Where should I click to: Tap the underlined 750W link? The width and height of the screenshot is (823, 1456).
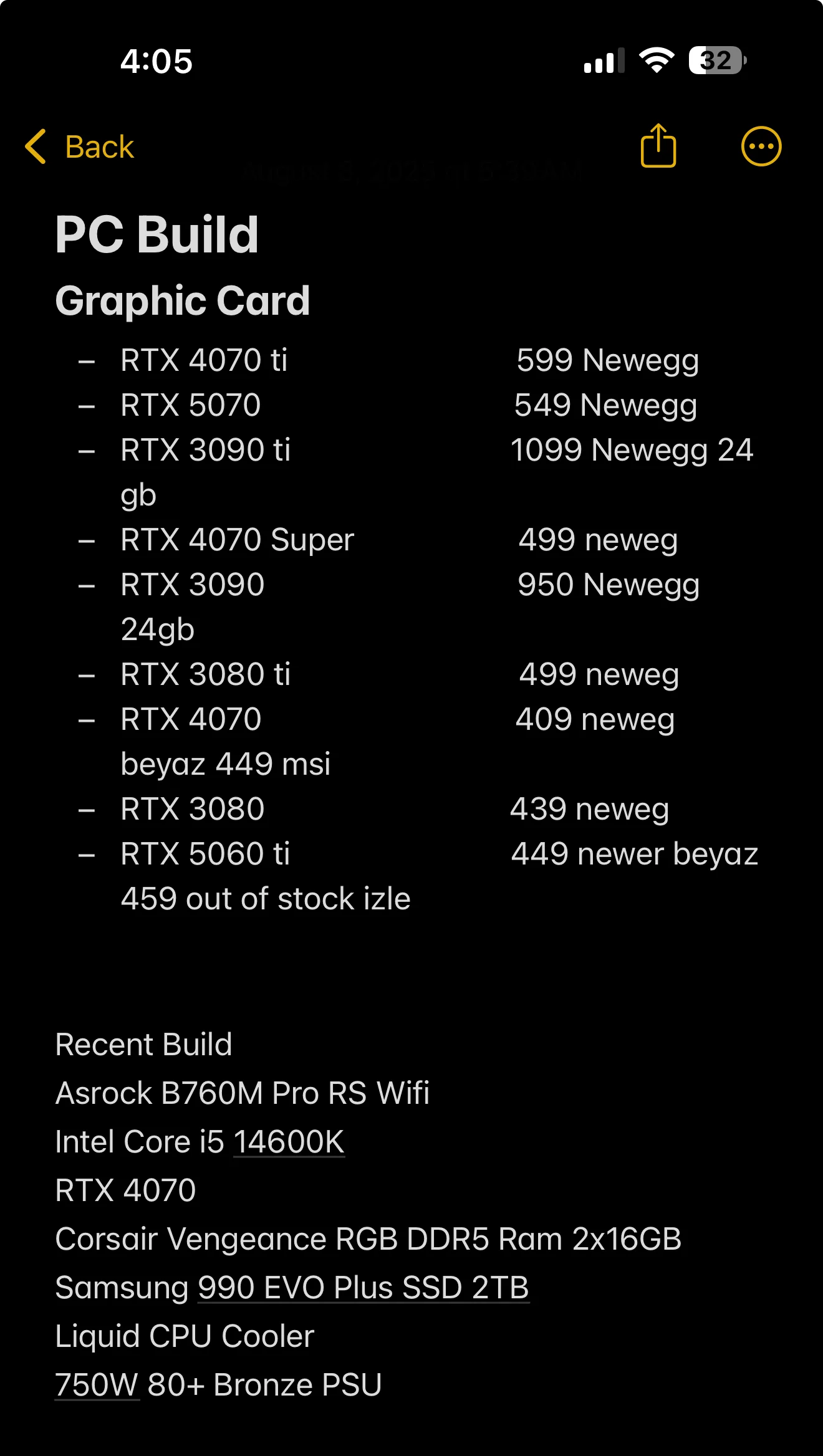point(97,1386)
